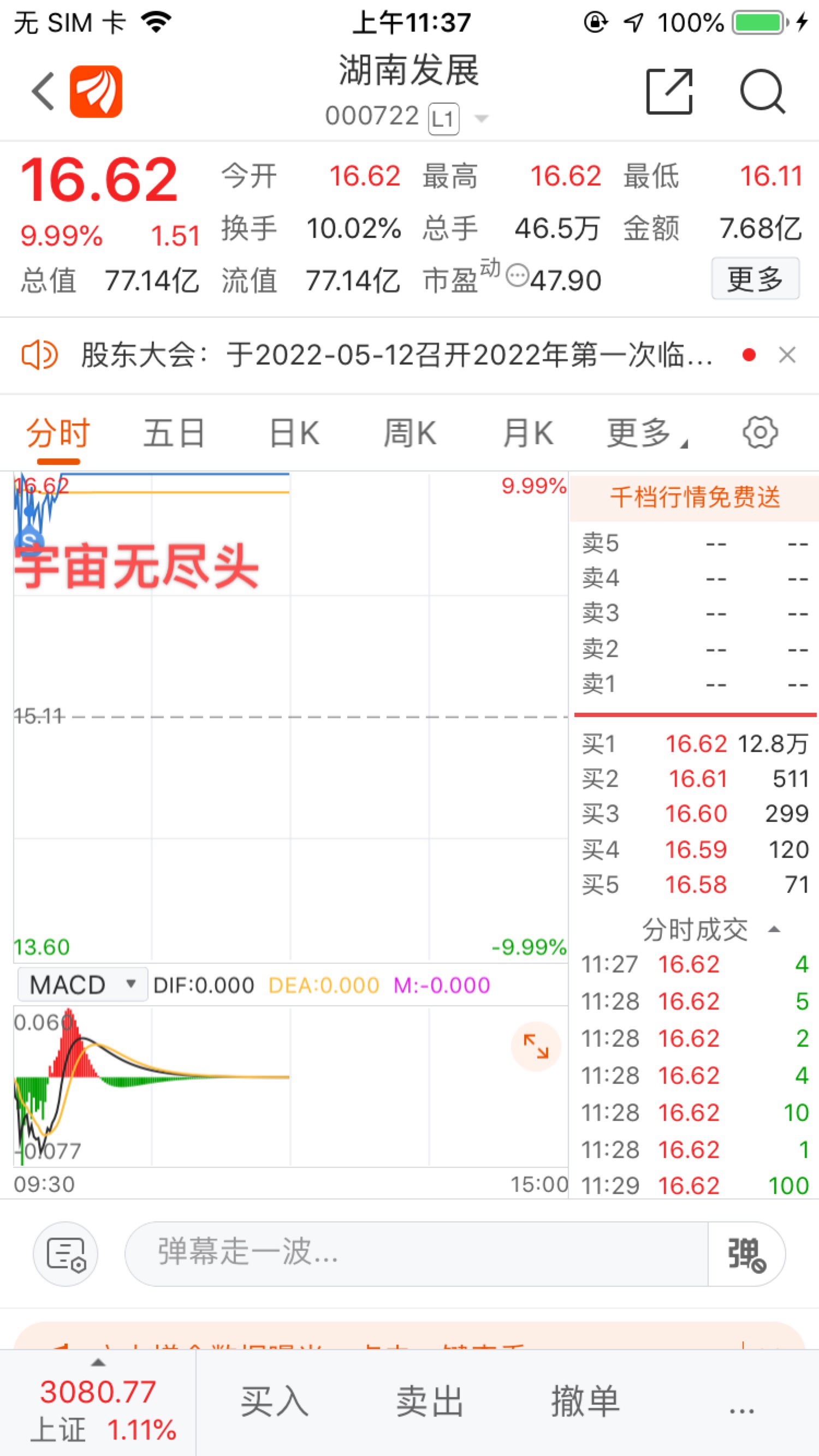The image size is (819, 1456).
Task: Expand chart to fullscreen
Action: 536,1046
